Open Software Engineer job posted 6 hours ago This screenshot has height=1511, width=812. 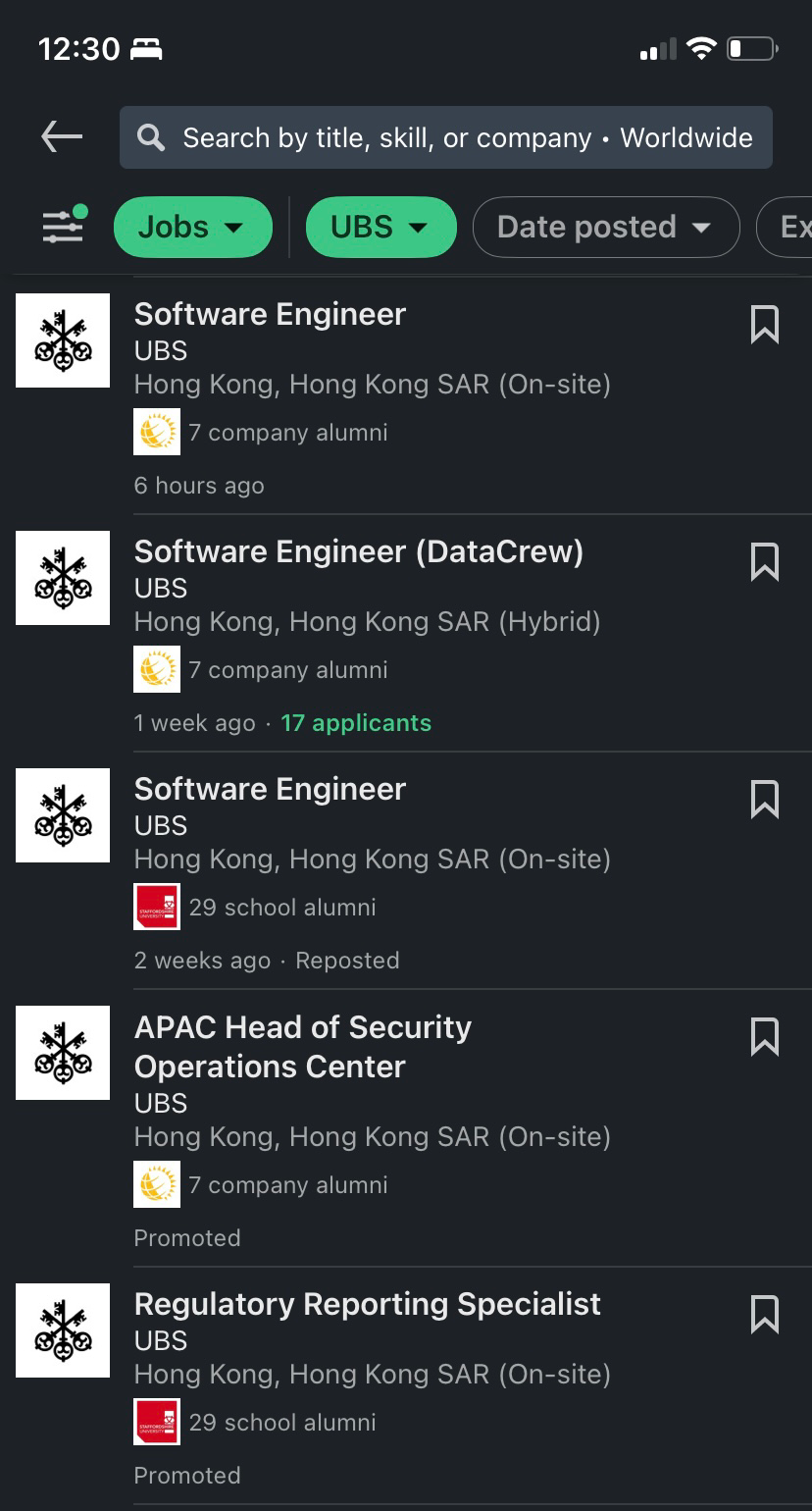pyautogui.click(x=270, y=314)
